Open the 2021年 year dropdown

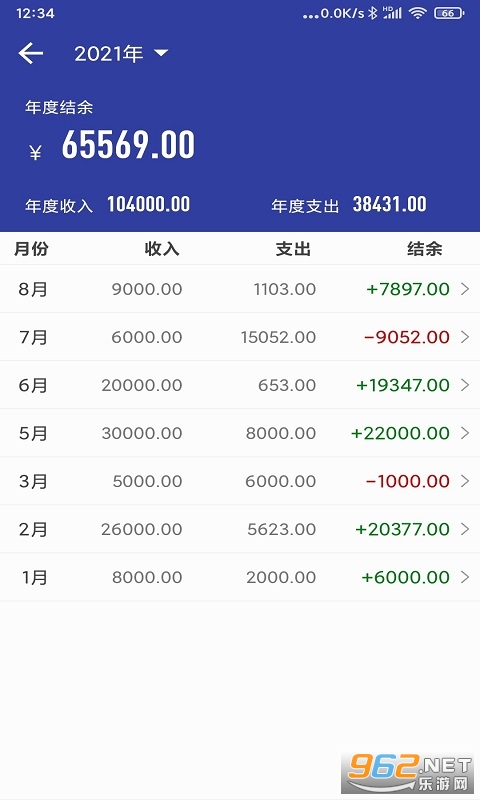point(121,53)
